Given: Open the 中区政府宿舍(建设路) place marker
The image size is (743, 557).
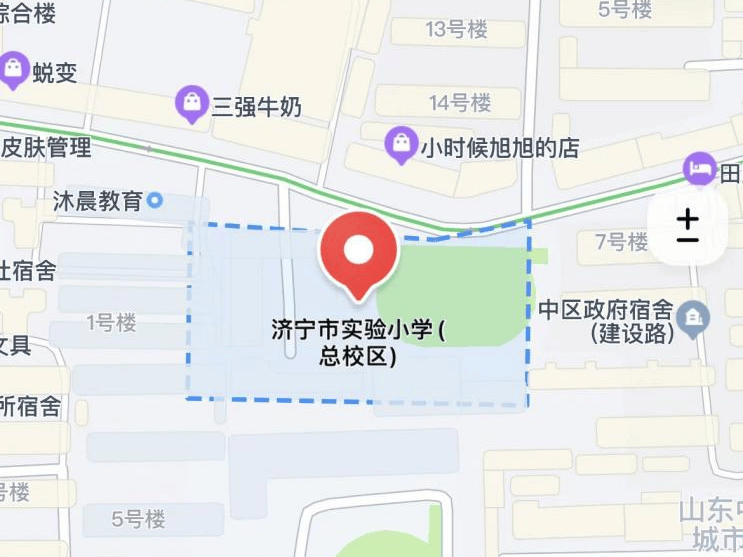Looking at the screenshot, I should pos(692,319).
